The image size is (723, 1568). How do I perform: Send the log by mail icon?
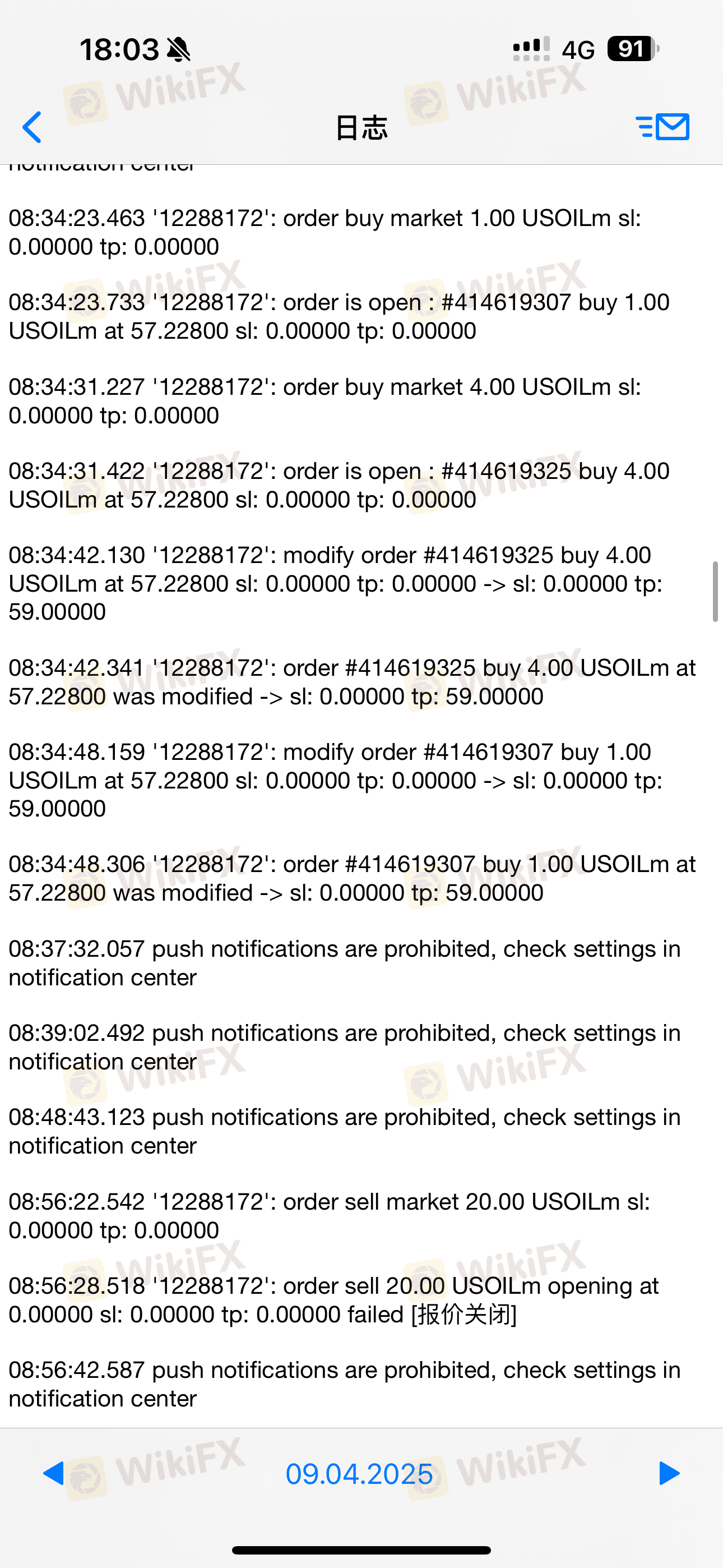point(662,127)
